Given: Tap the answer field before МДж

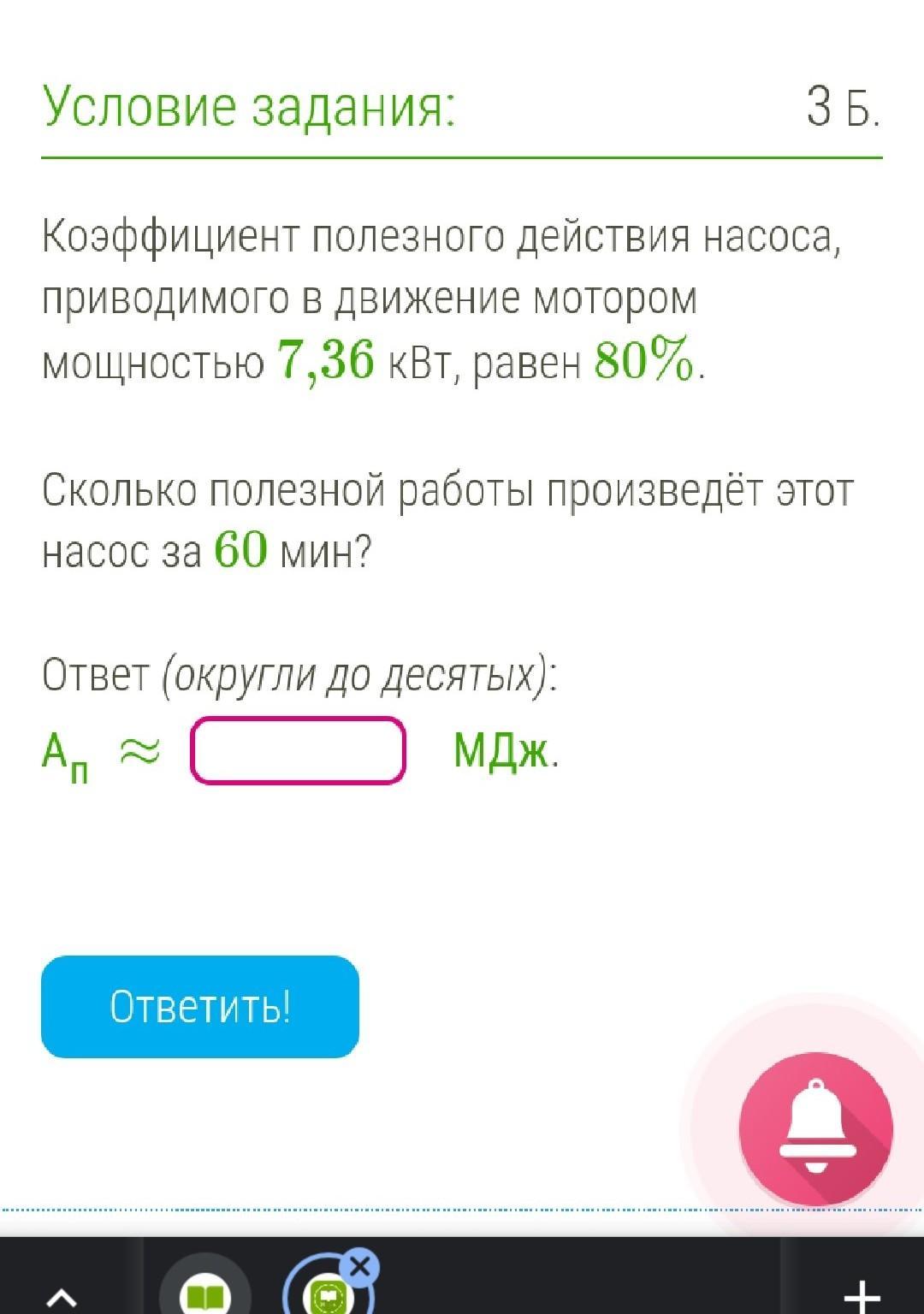Looking at the screenshot, I should point(298,750).
